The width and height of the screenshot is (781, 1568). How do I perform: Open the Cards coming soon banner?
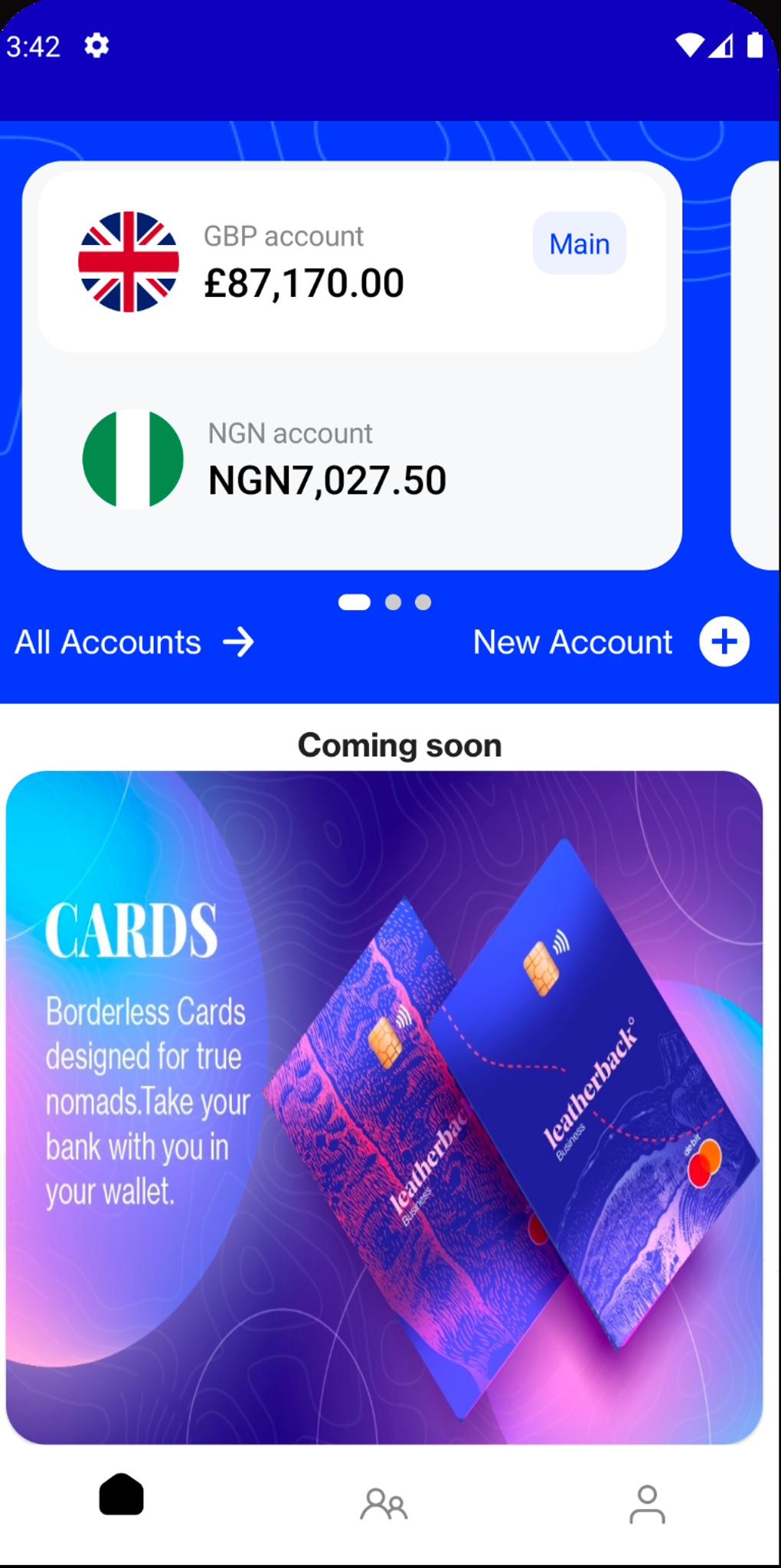click(384, 1107)
